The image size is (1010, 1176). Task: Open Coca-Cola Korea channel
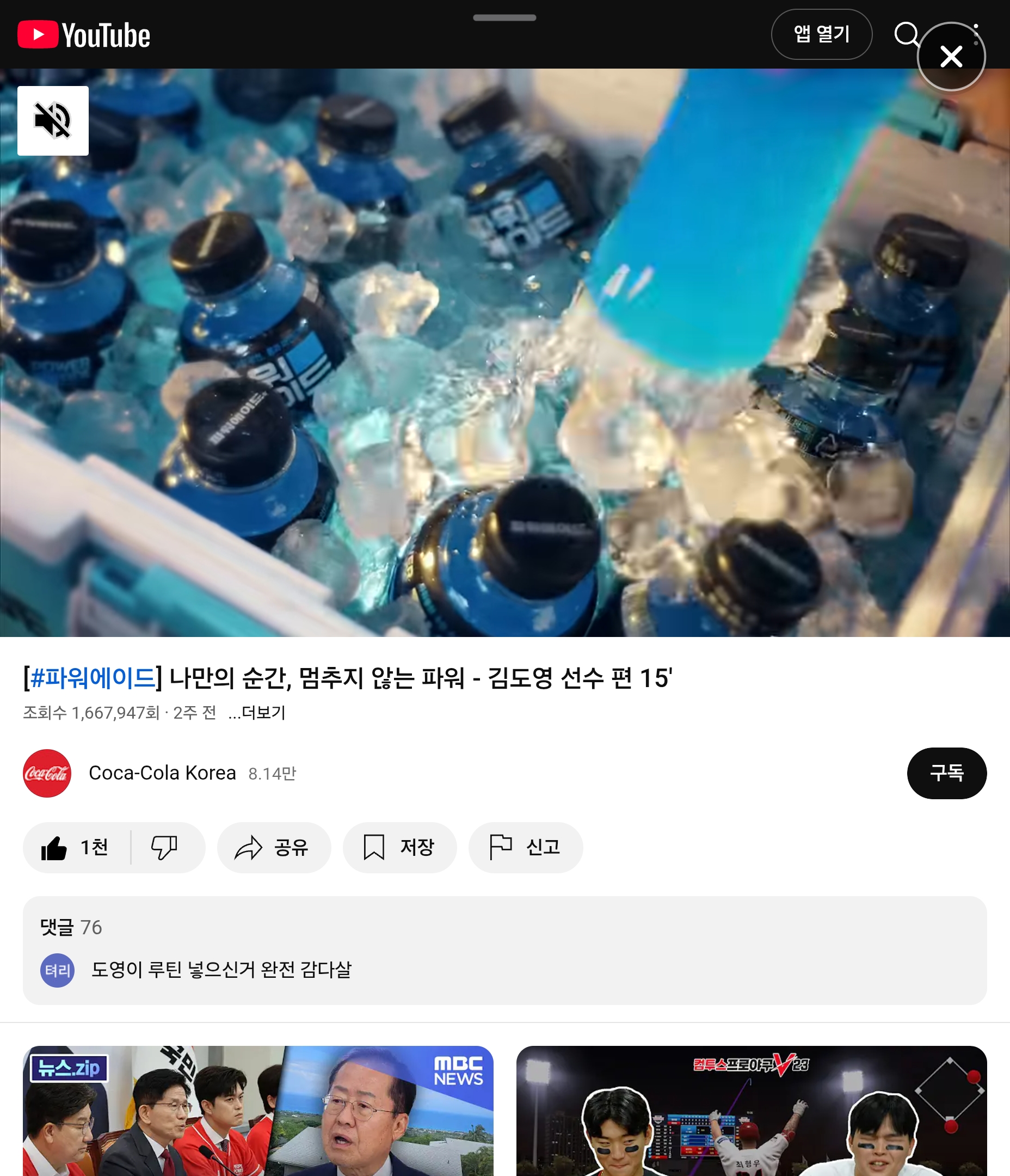[x=162, y=773]
